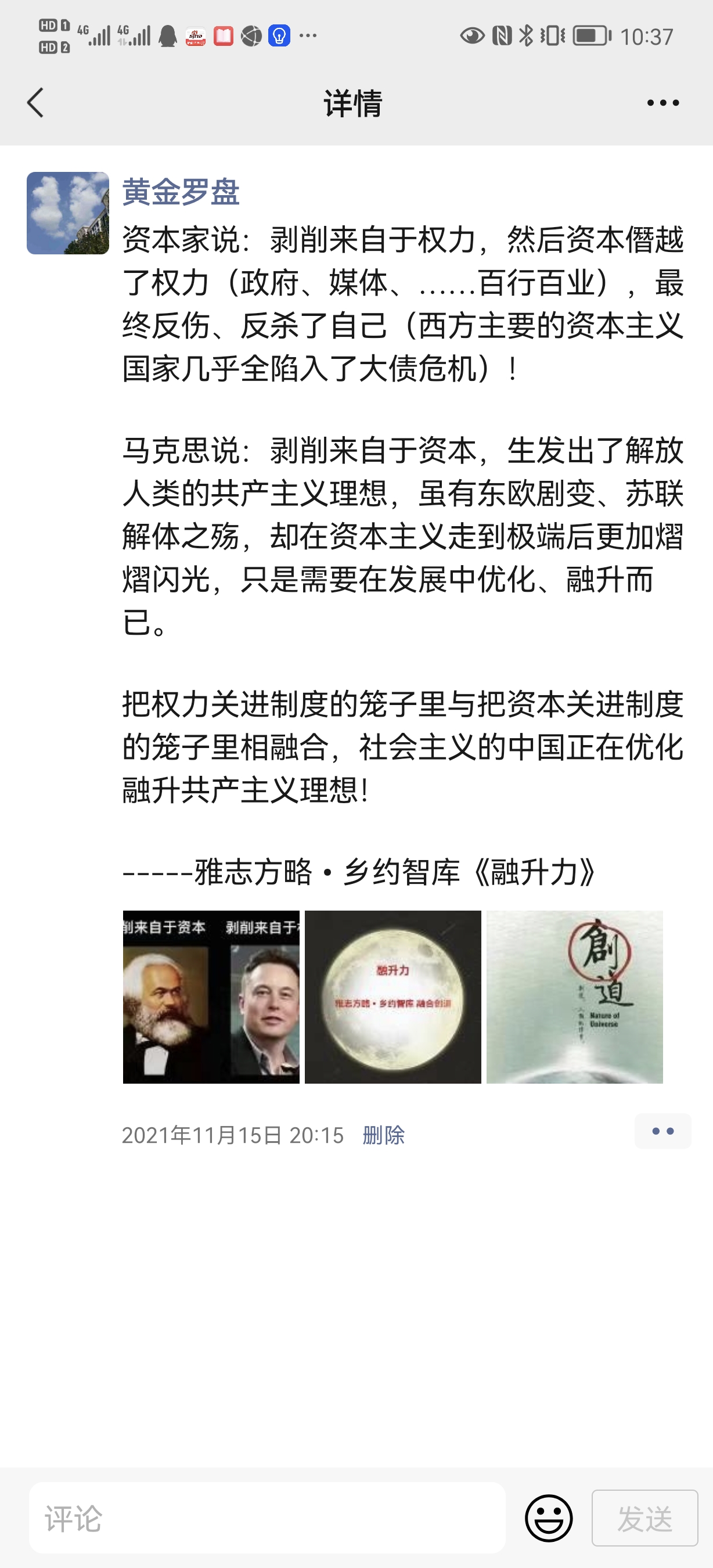Open the 黄金罗盘 username link
This screenshot has width=713, height=1568.
(181, 192)
